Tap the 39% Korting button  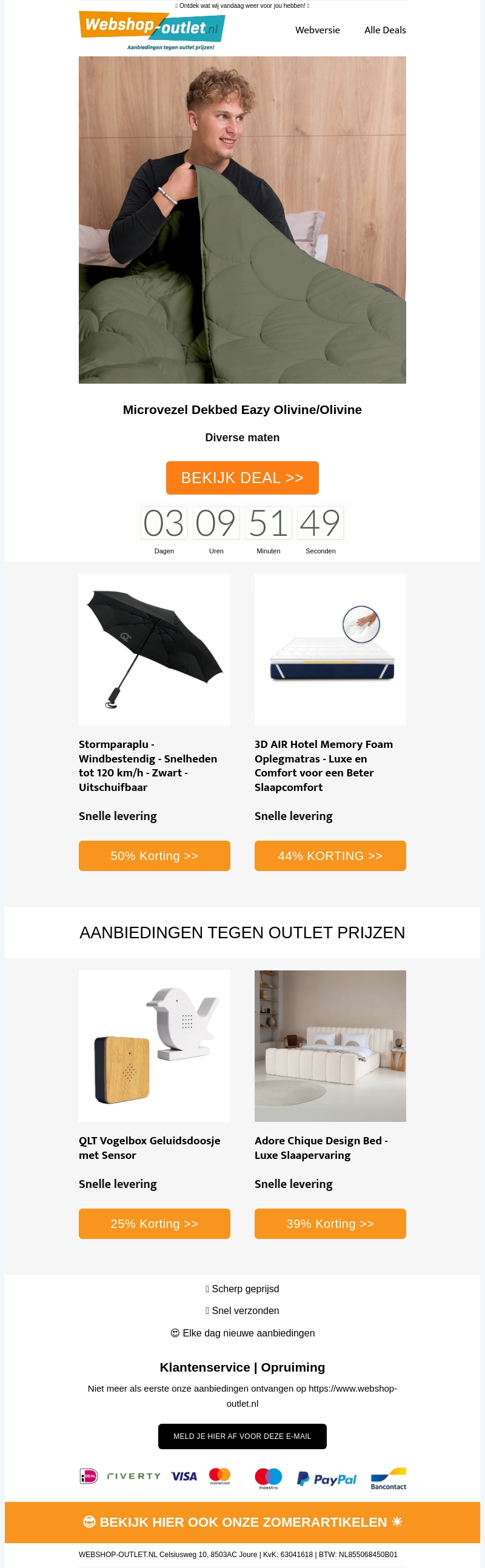330,1224
